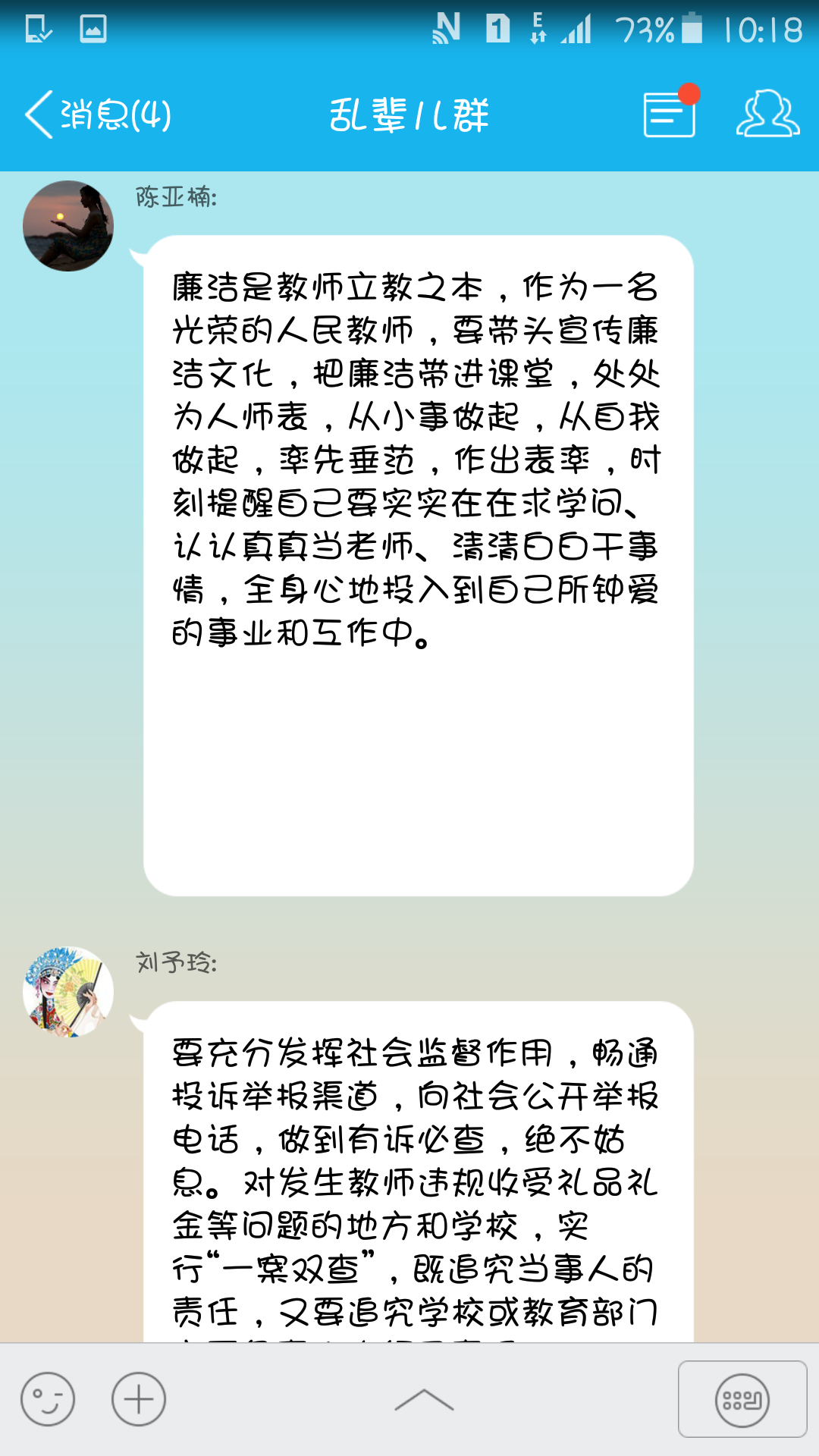Open the plus attachment menu
This screenshot has width=819, height=1456.
click(x=139, y=1399)
